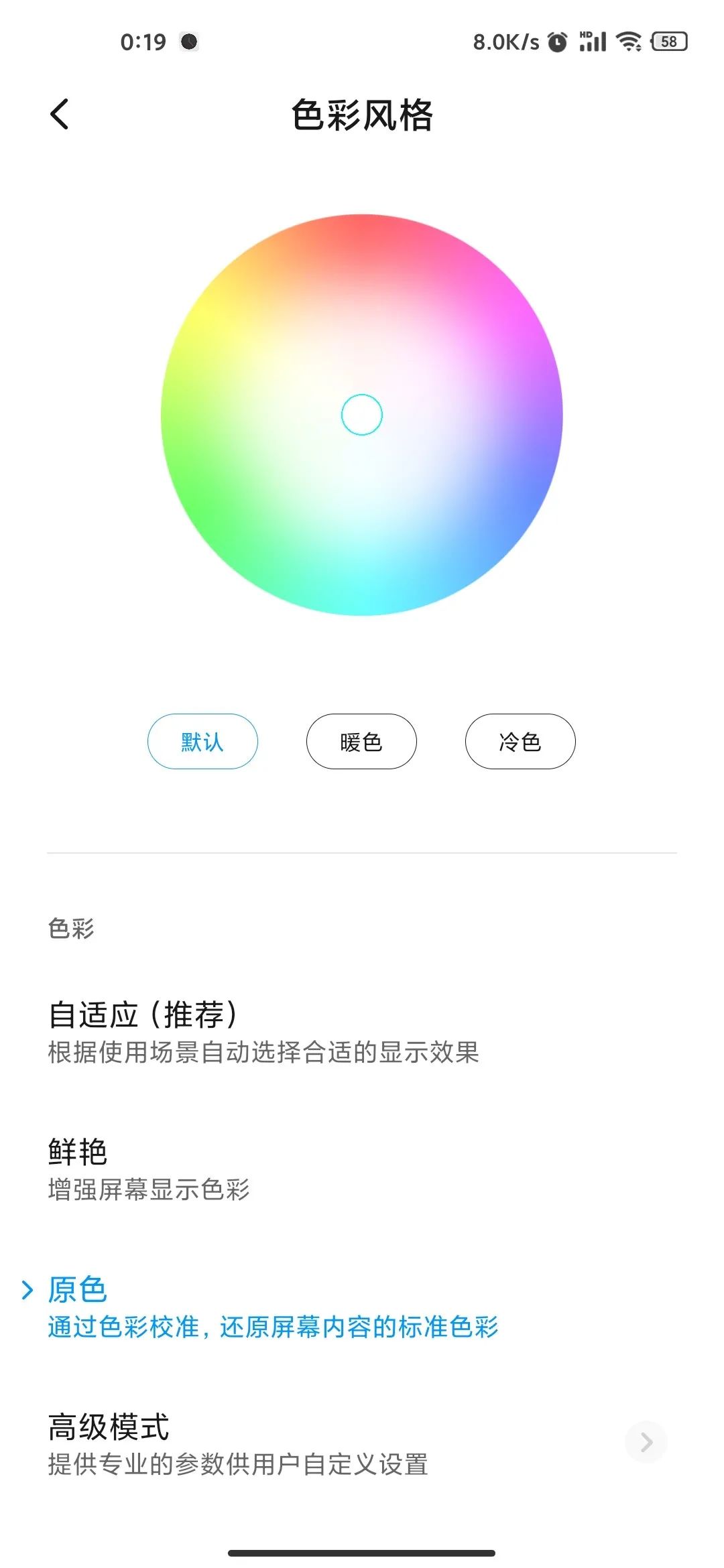Switch to 鲜艳 color mode

pyautogui.click(x=149, y=1169)
